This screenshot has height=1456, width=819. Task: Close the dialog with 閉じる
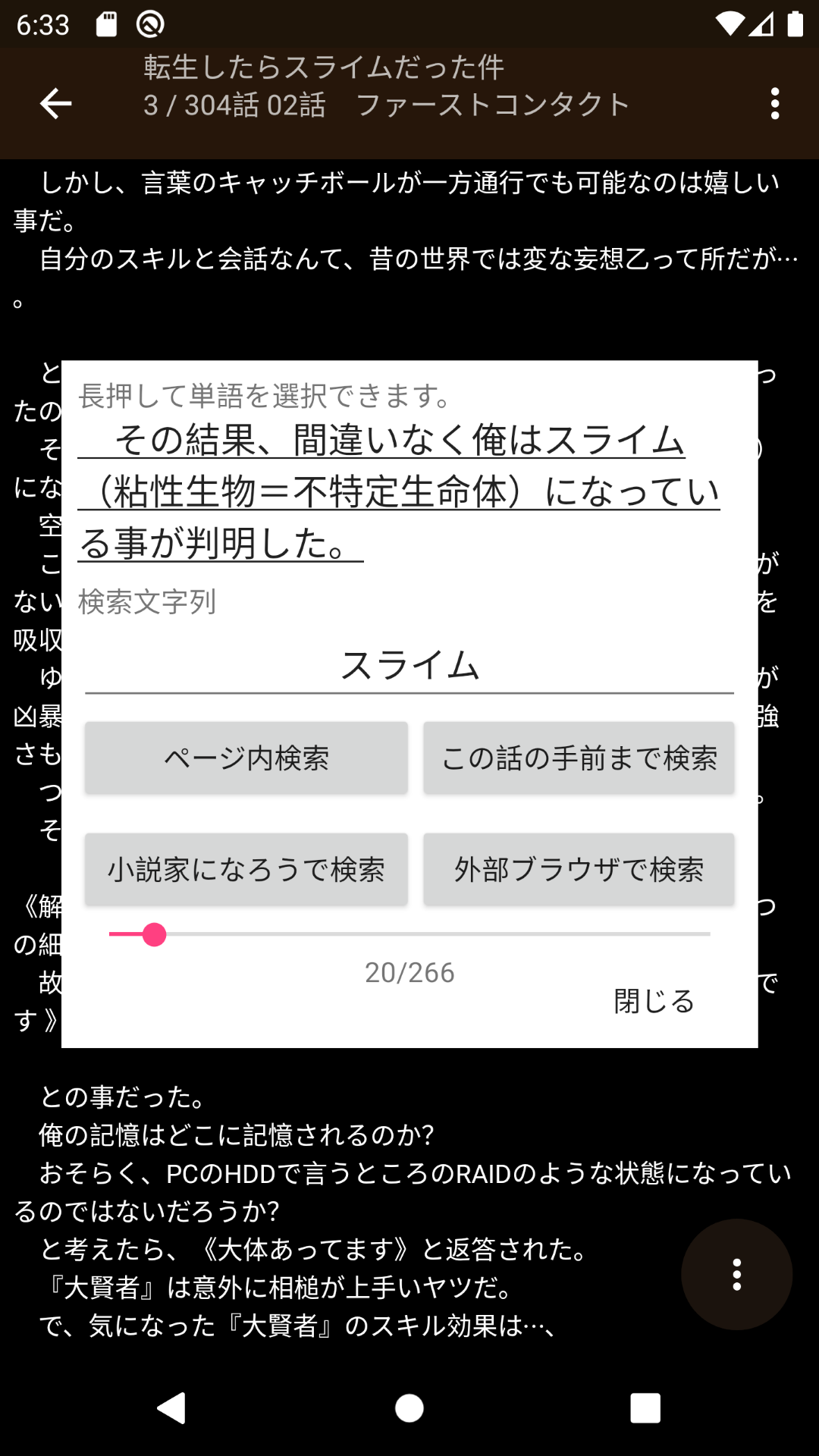point(654,1001)
